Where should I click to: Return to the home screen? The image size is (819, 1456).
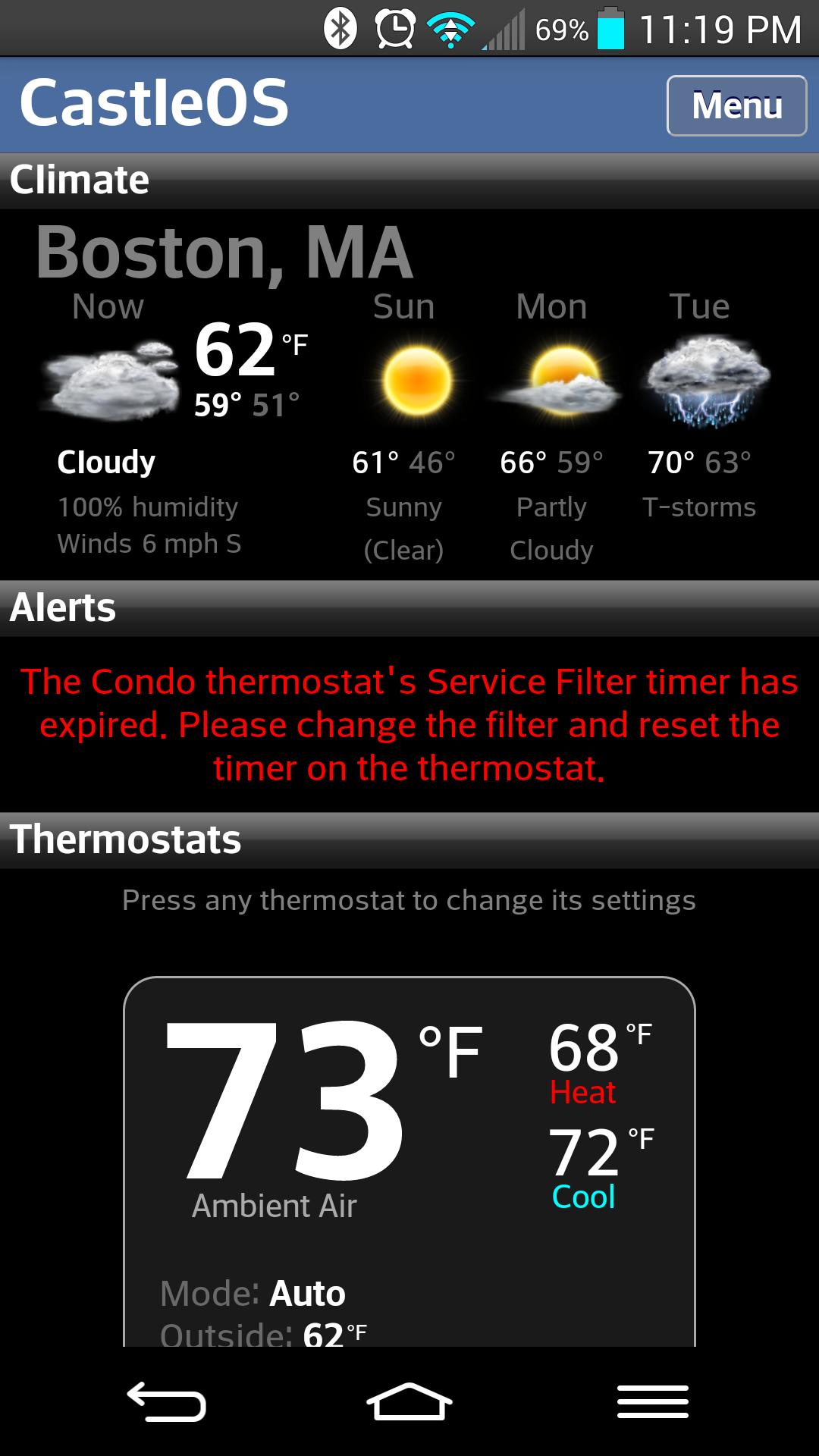pos(409,1401)
